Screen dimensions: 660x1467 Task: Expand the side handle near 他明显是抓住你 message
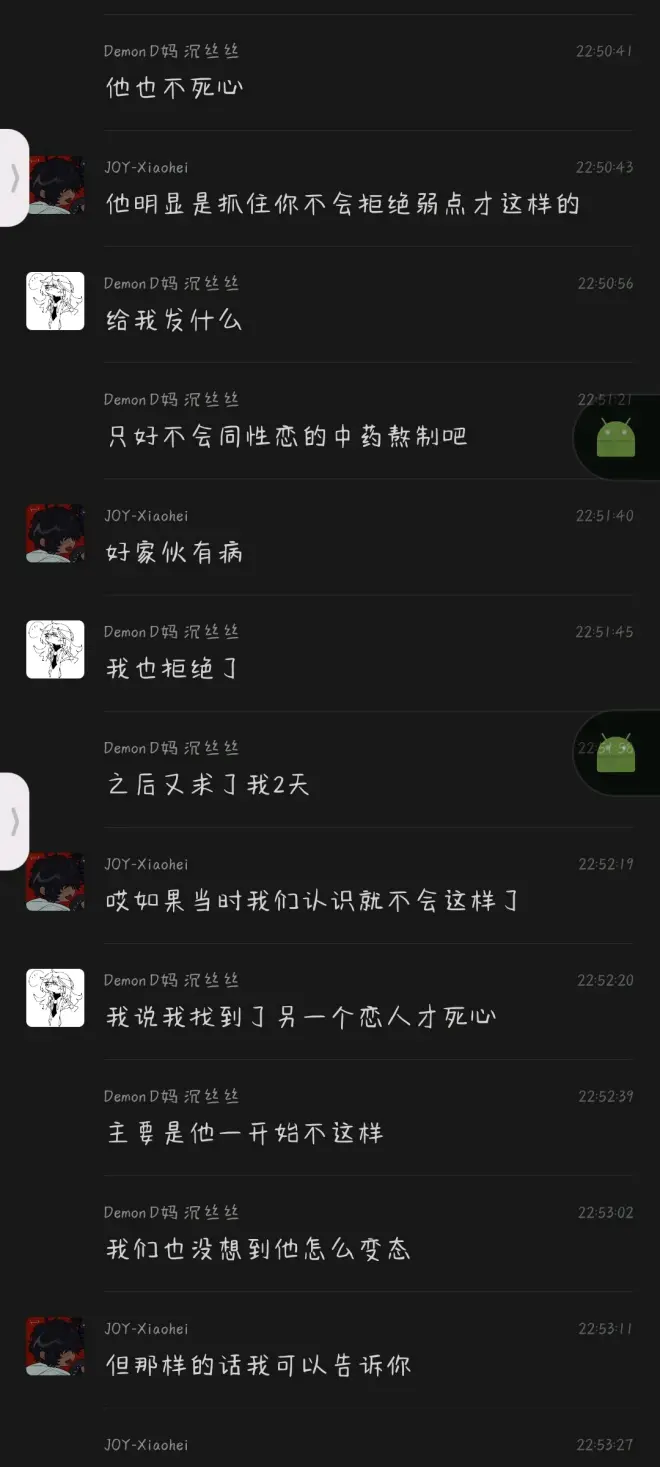point(14,178)
